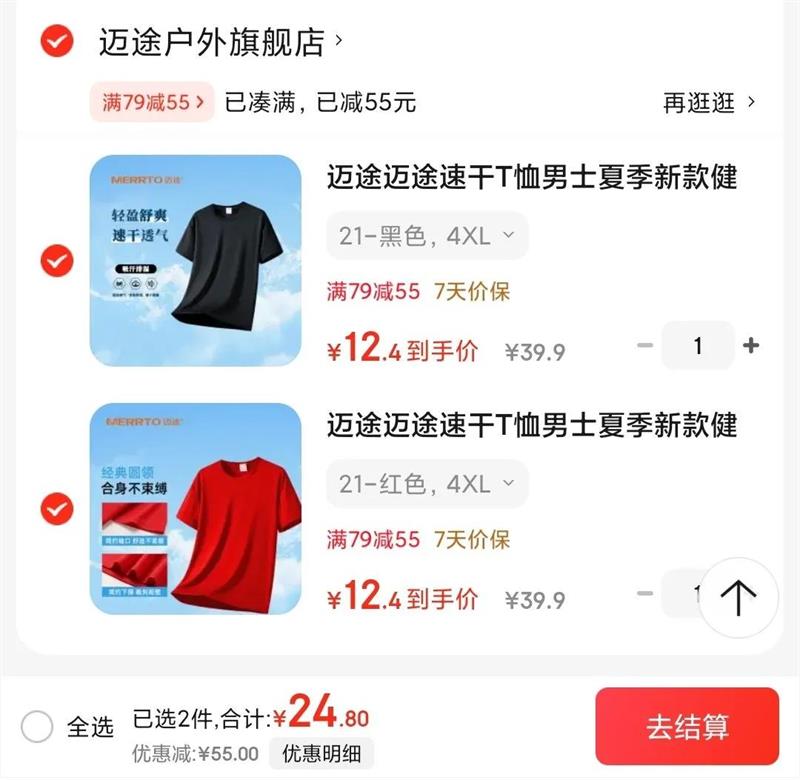The width and height of the screenshot is (800, 780).
Task: Deselect the red T-shirt item checkbox
Action: pyautogui.click(x=57, y=509)
